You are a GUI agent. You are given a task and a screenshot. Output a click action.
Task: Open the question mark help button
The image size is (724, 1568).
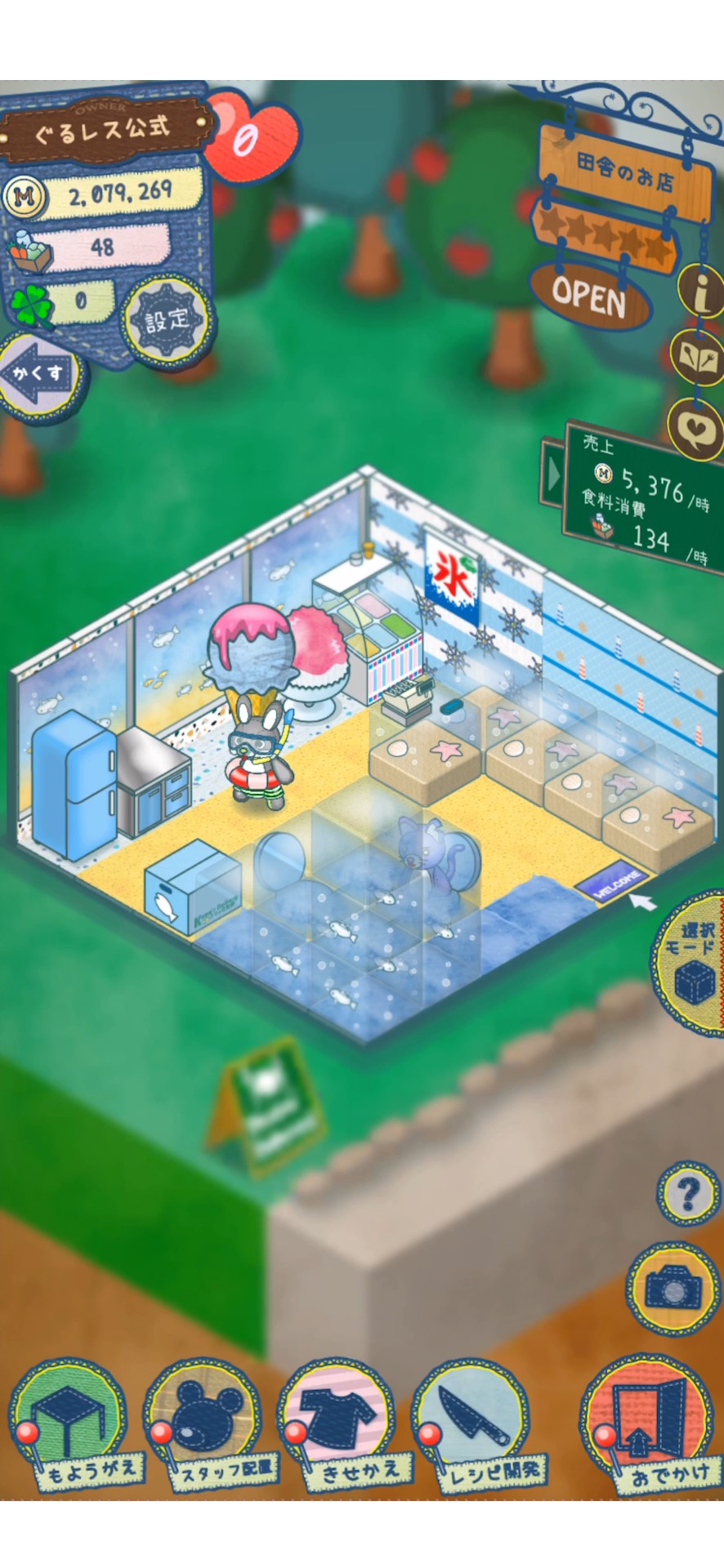click(x=688, y=1195)
